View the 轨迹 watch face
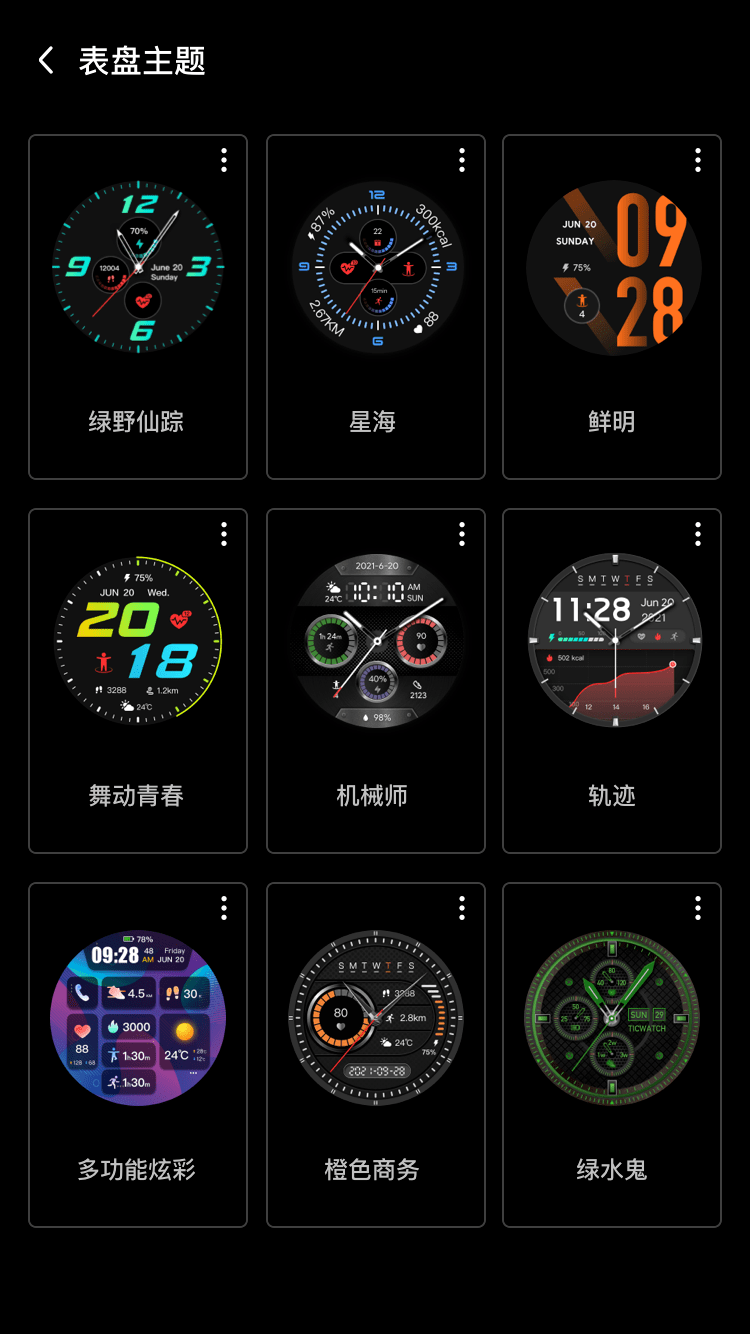This screenshot has width=750, height=1334. pyautogui.click(x=612, y=681)
